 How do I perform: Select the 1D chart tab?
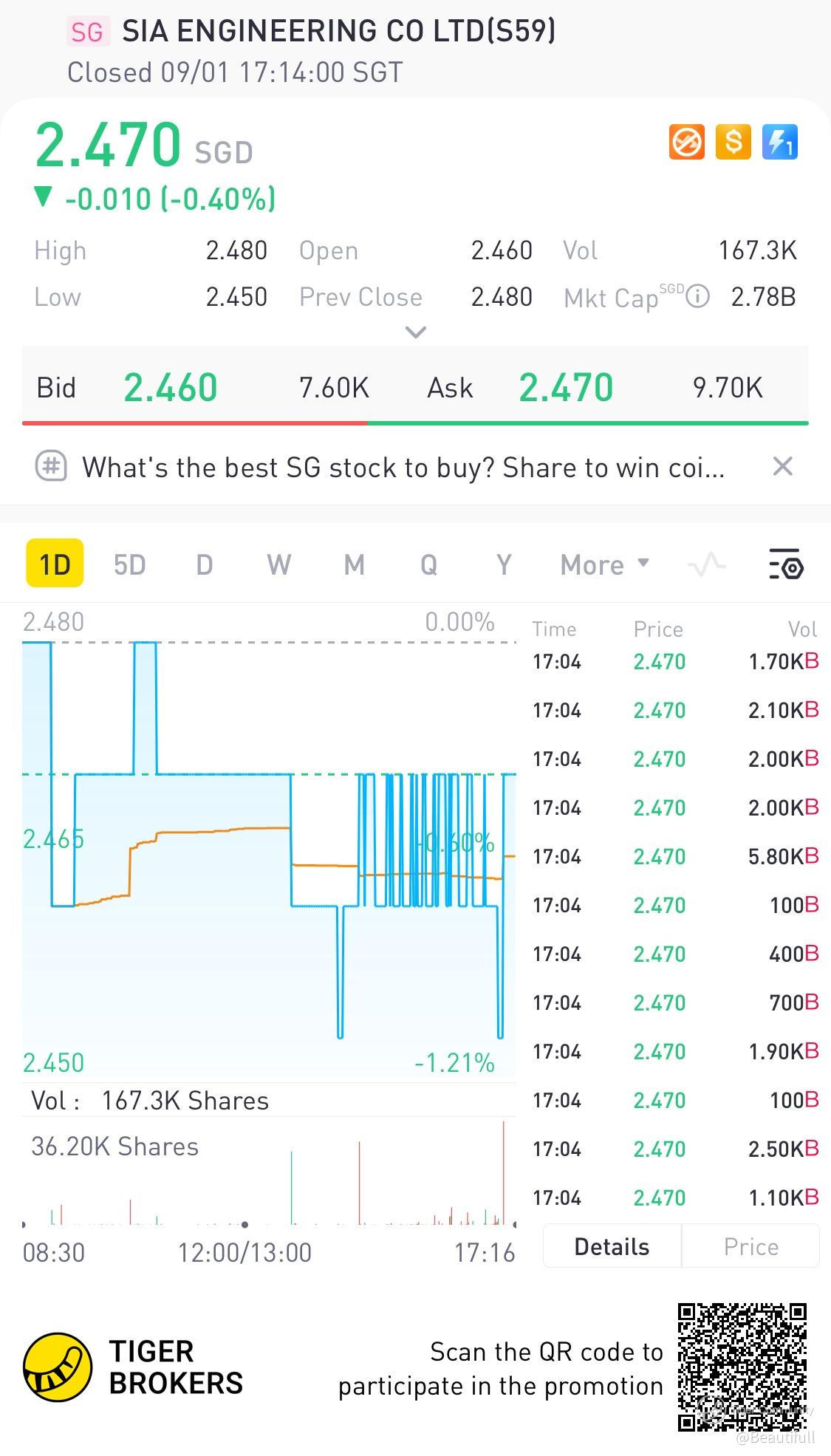click(55, 564)
